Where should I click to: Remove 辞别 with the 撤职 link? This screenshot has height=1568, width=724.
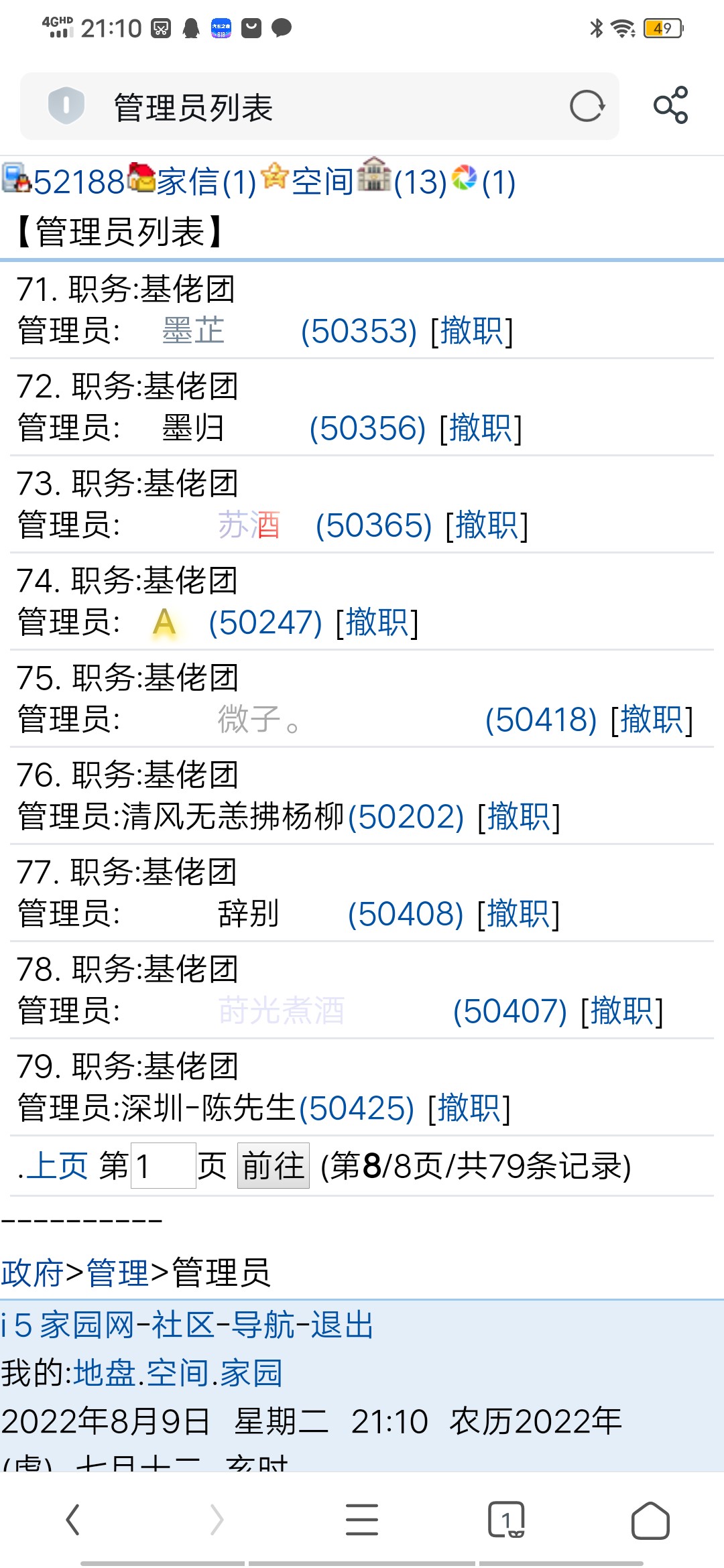pyautogui.click(x=518, y=914)
